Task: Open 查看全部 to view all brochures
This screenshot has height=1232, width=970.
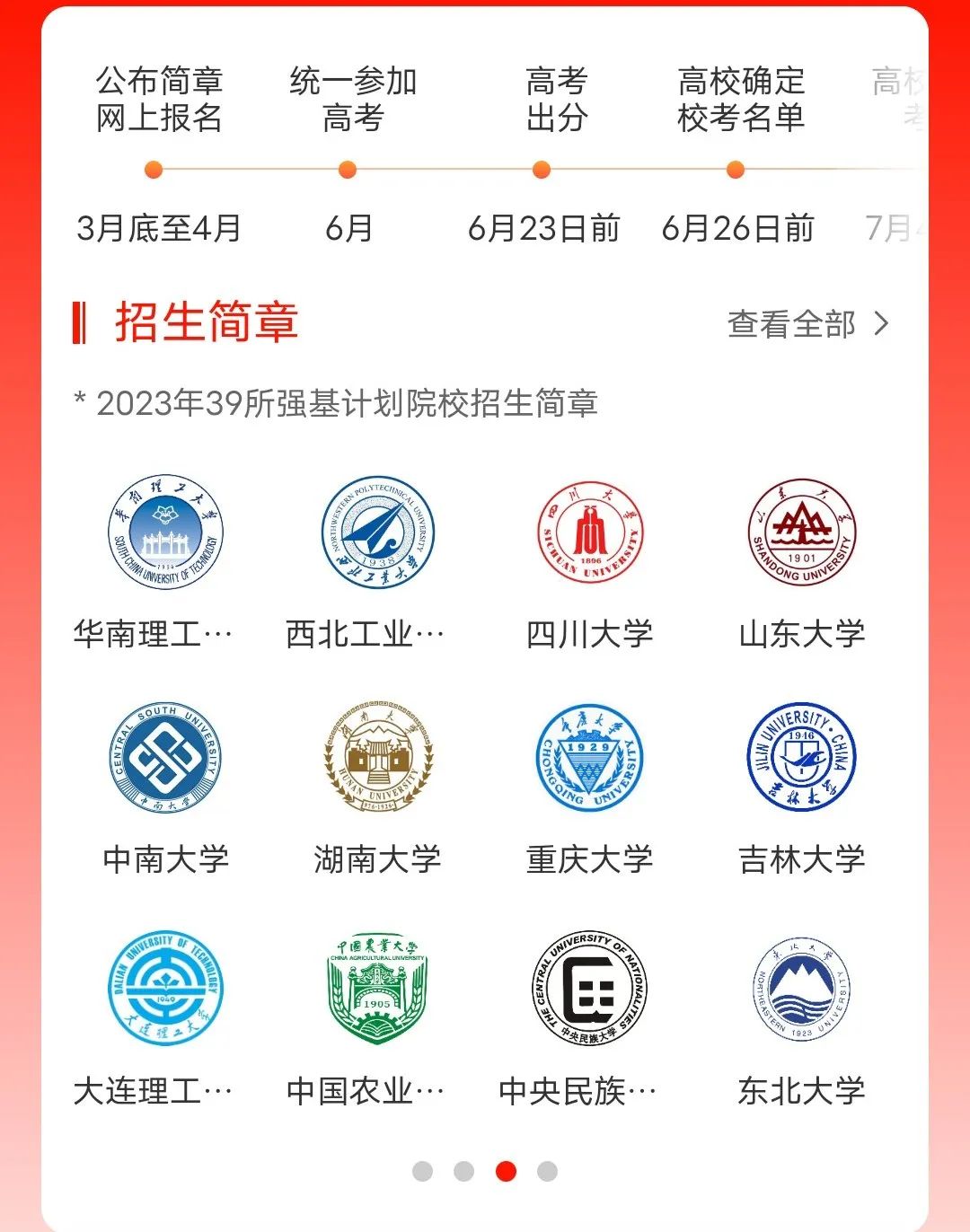Action: pos(807,324)
